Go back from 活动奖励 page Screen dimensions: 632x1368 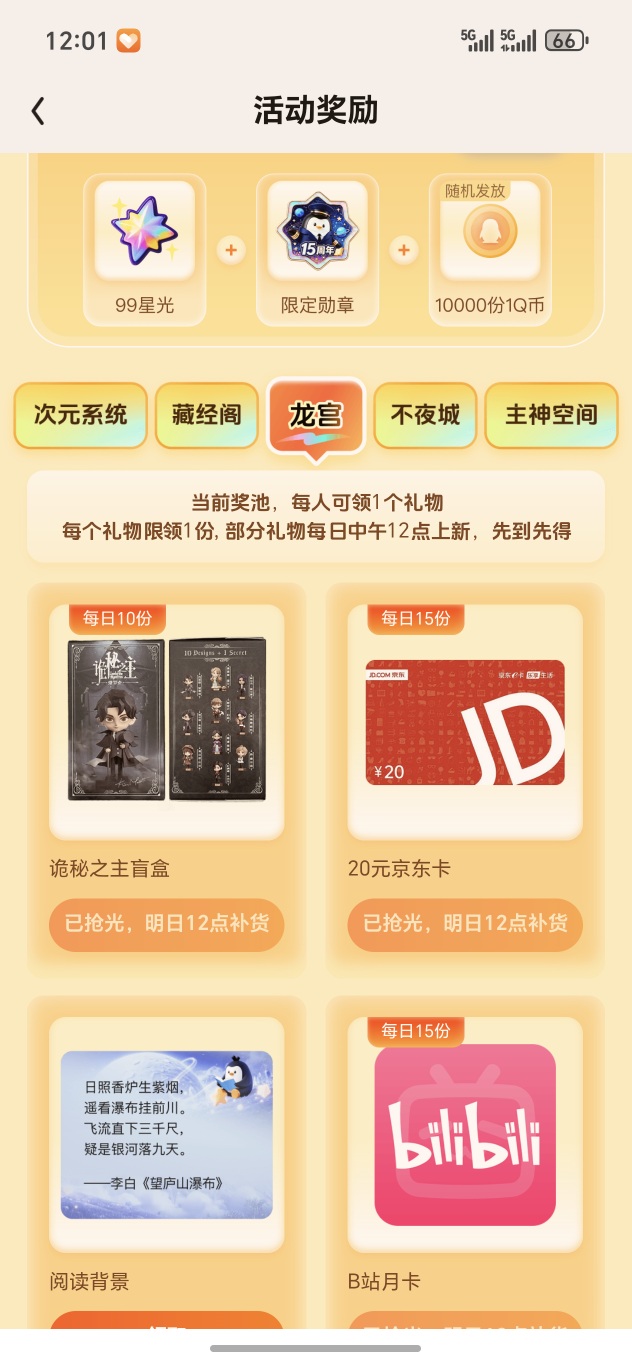38,111
